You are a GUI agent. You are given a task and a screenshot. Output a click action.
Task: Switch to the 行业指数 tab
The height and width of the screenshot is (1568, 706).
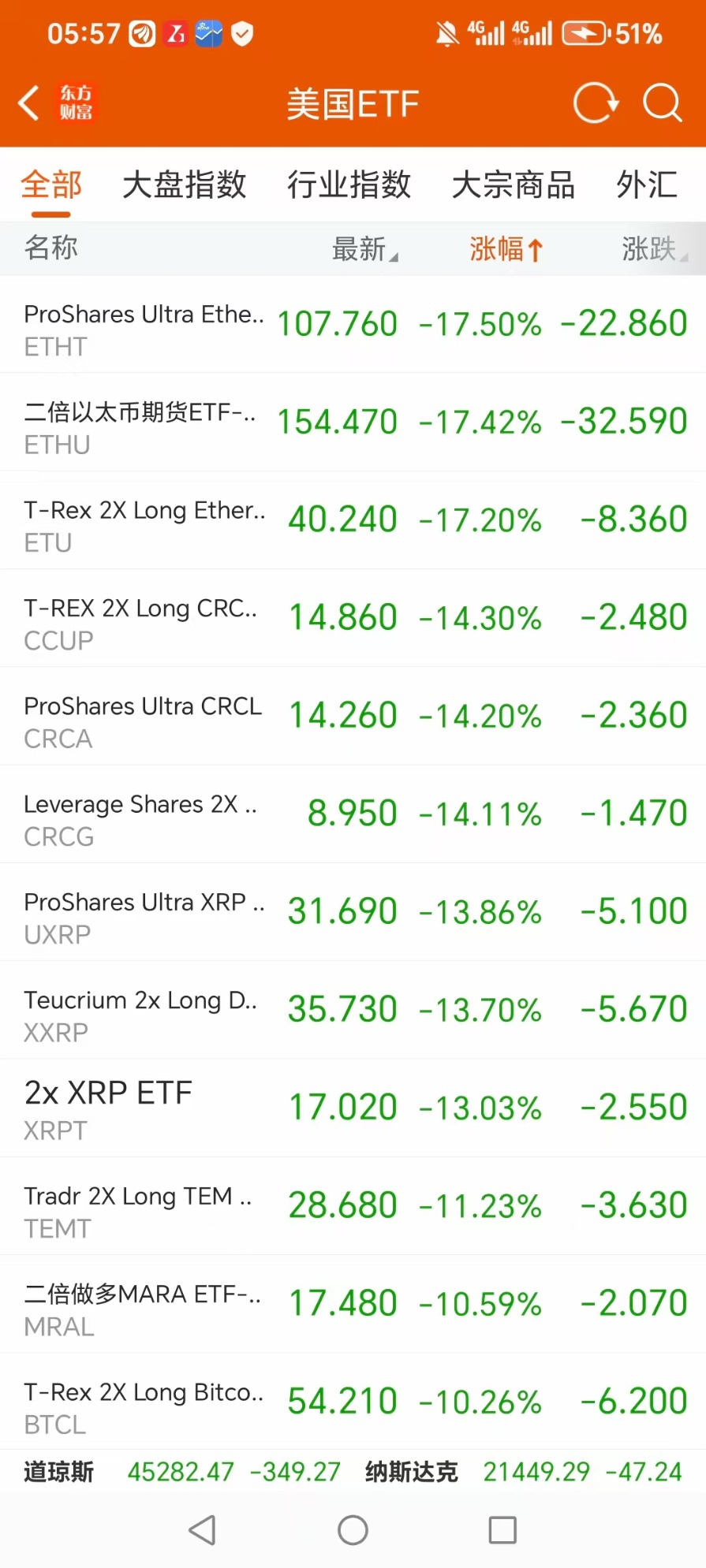click(x=349, y=185)
